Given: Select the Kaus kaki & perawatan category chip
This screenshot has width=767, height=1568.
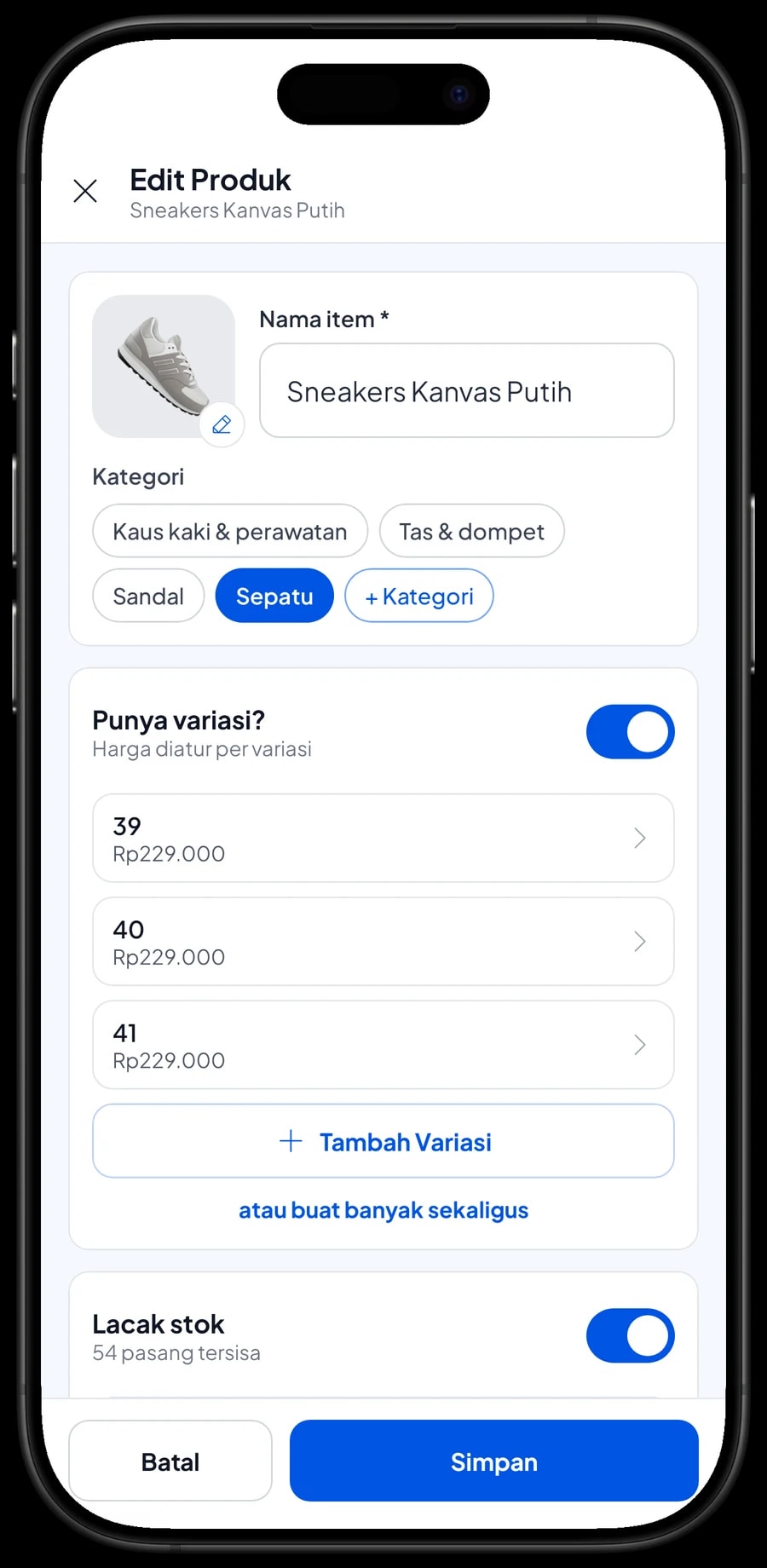Looking at the screenshot, I should pyautogui.click(x=230, y=531).
